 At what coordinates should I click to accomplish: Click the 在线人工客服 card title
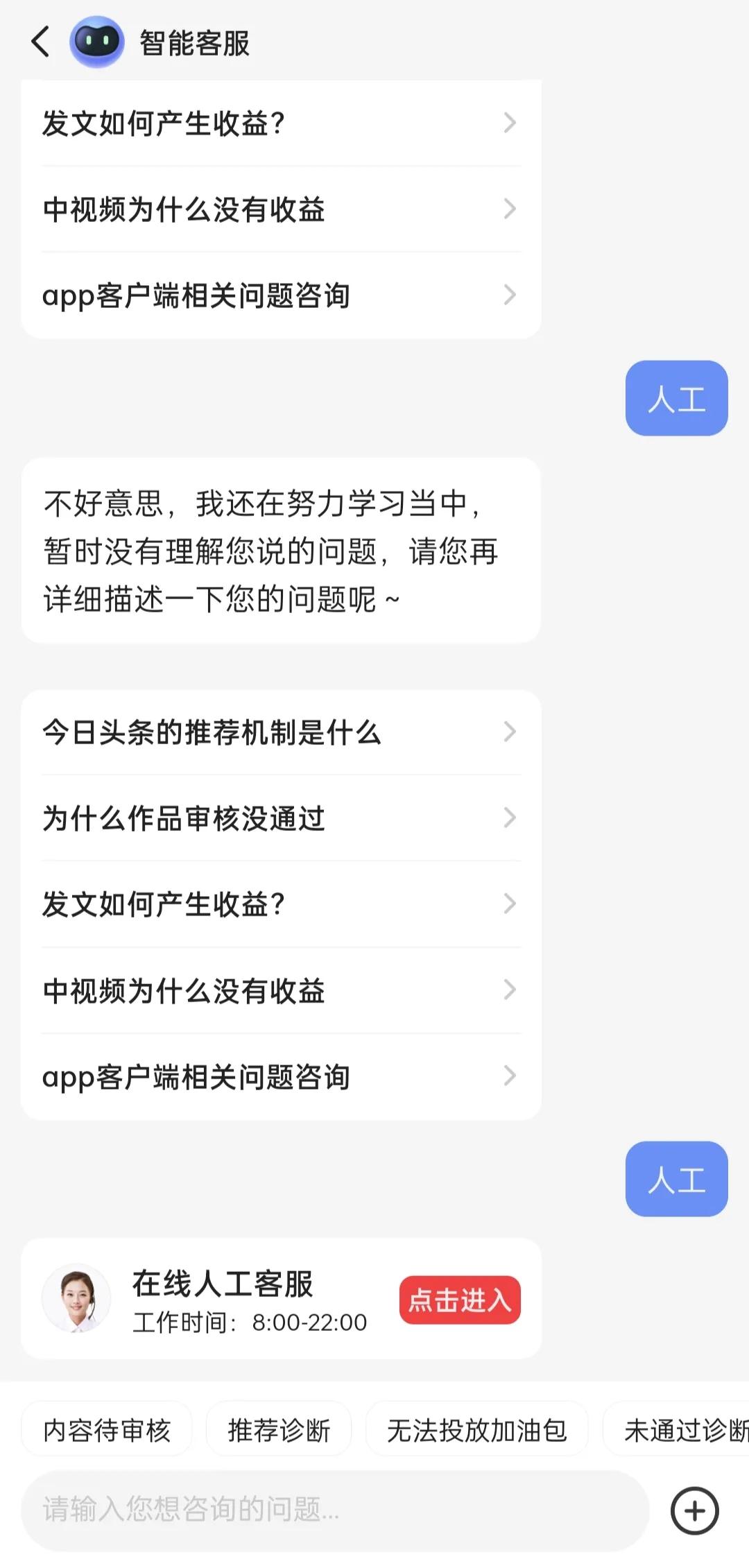222,1283
